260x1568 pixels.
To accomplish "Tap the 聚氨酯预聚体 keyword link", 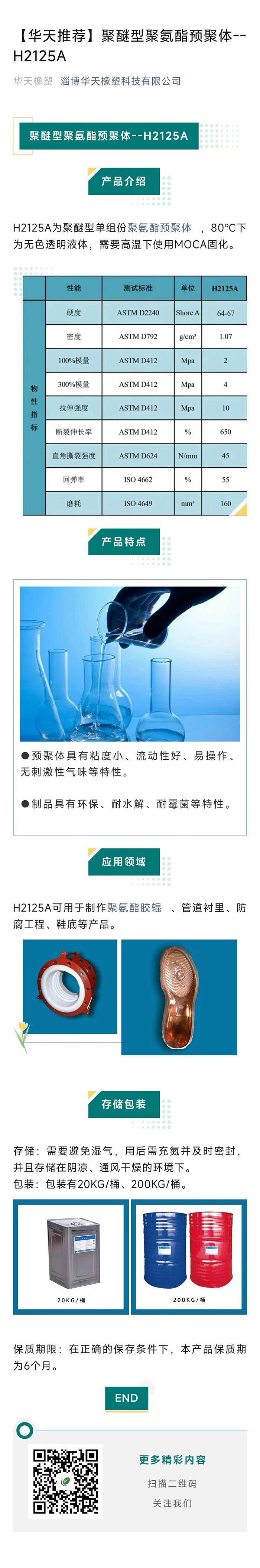I will tap(160, 228).
